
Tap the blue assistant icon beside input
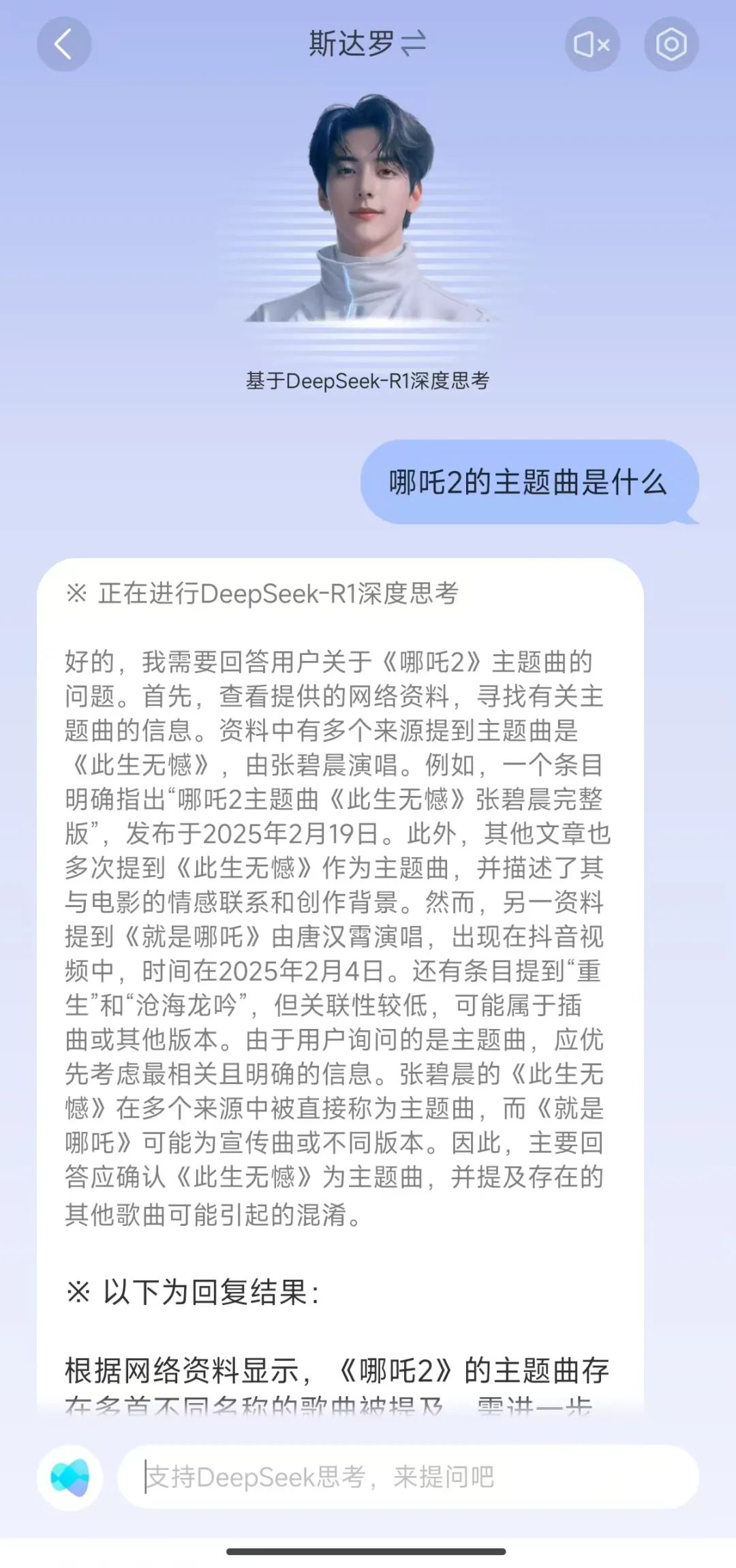pos(70,1477)
